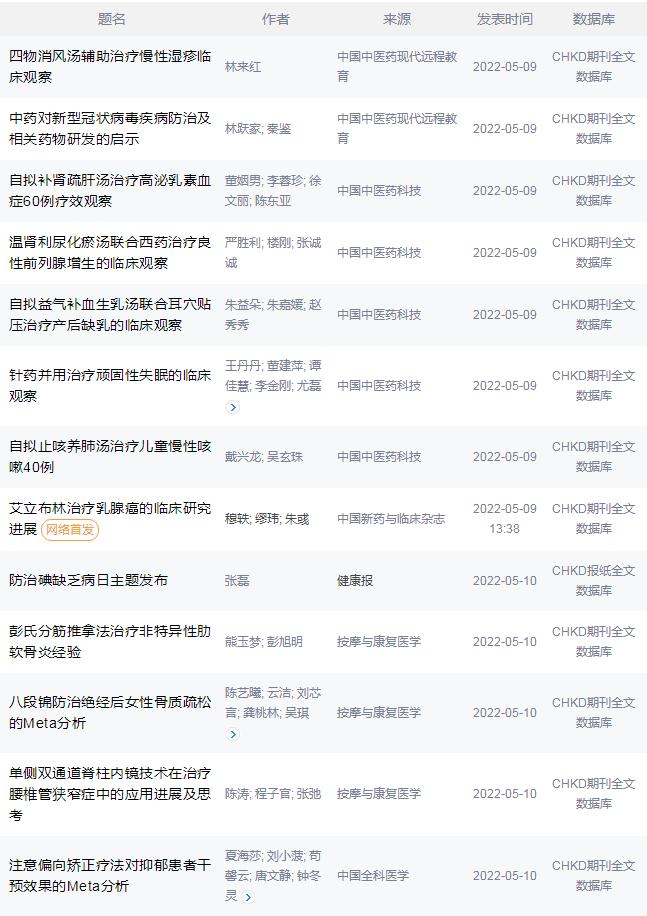Open article 自拟止咳养肺汤治疗儿童慢性咳嗽40例
Image resolution: width=647 pixels, height=916 pixels.
[110, 456]
